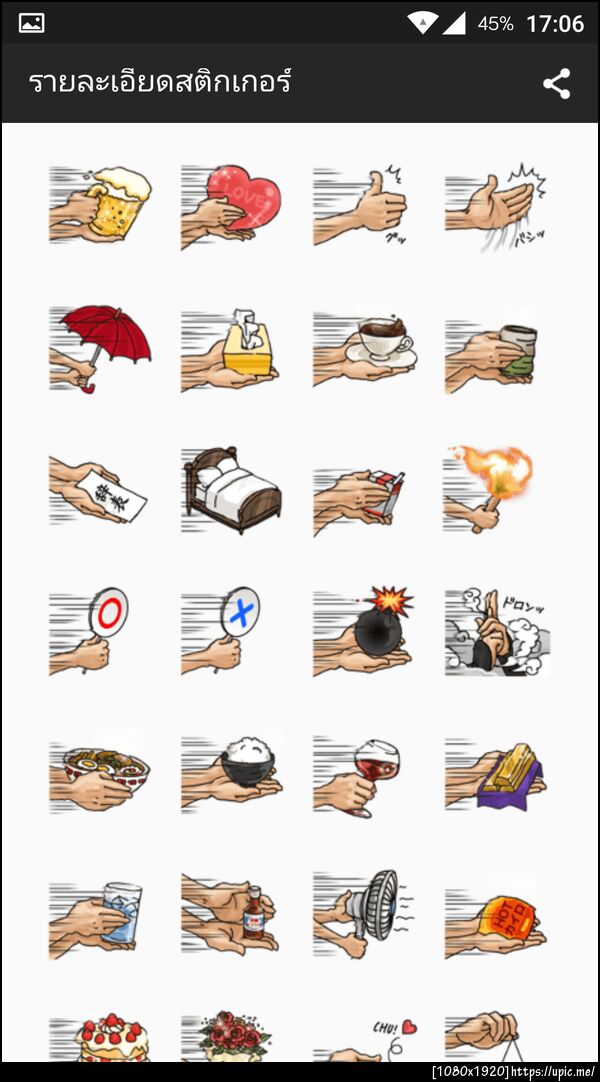Tap the red wine glass sticker
This screenshot has height=1082, width=600.
point(362,774)
